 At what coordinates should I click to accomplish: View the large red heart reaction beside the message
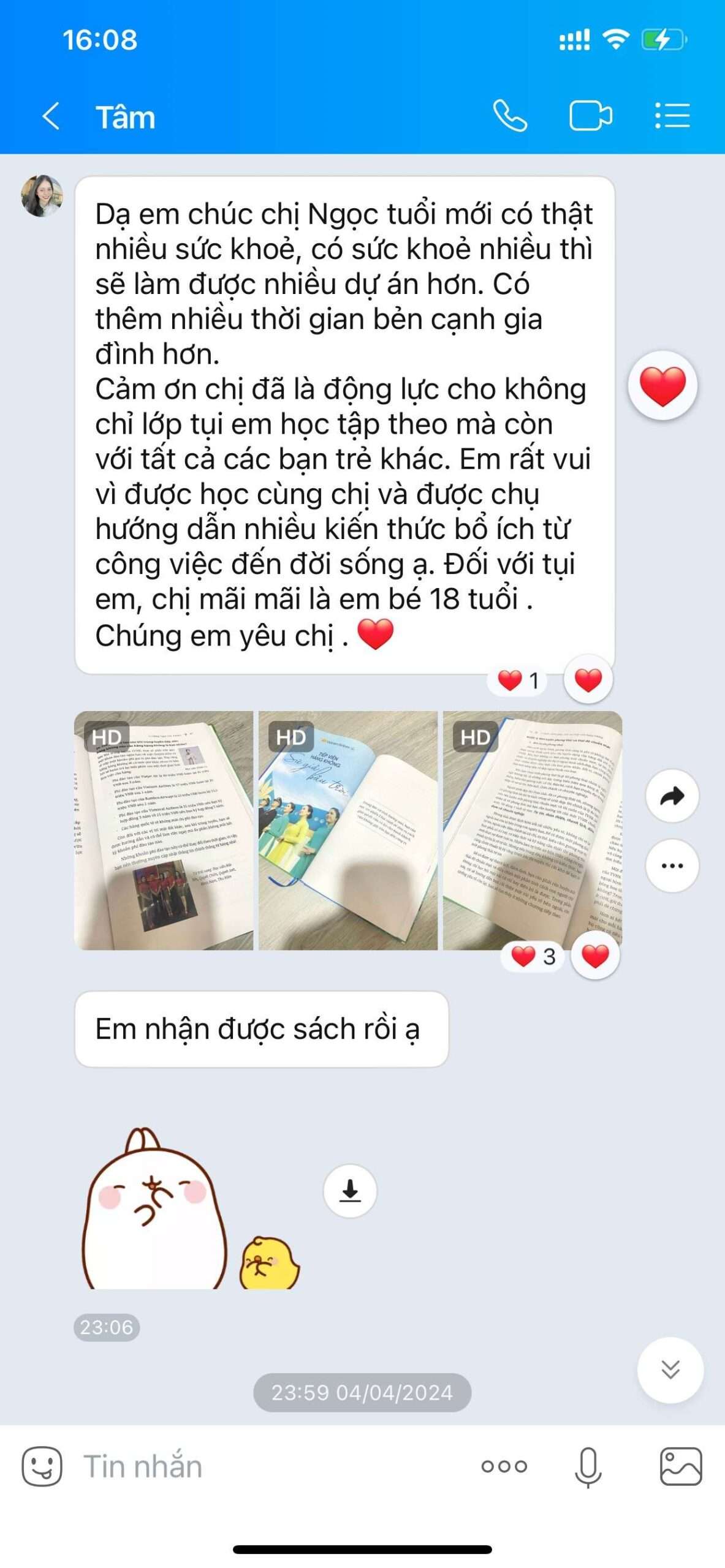[662, 386]
